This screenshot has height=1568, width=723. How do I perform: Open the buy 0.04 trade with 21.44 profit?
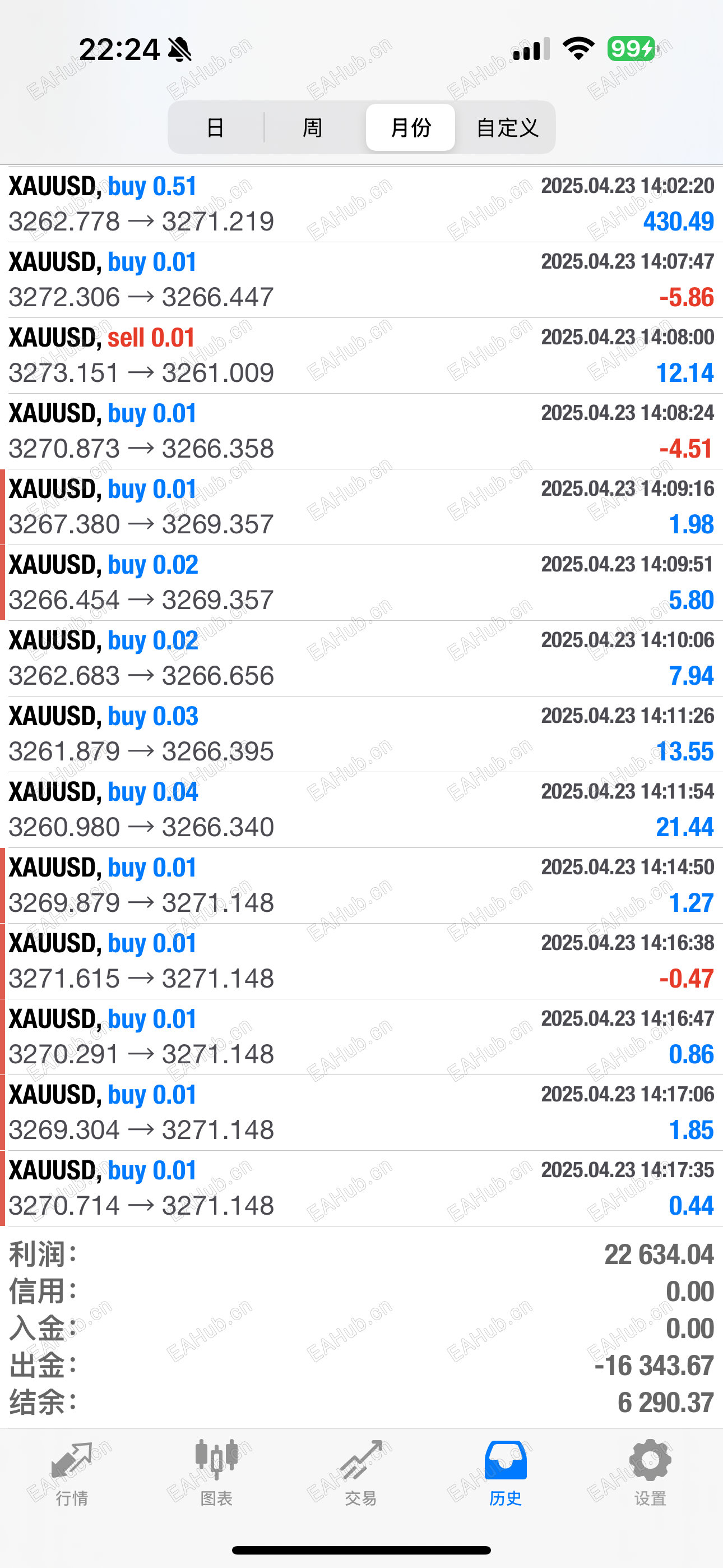pyautogui.click(x=361, y=810)
